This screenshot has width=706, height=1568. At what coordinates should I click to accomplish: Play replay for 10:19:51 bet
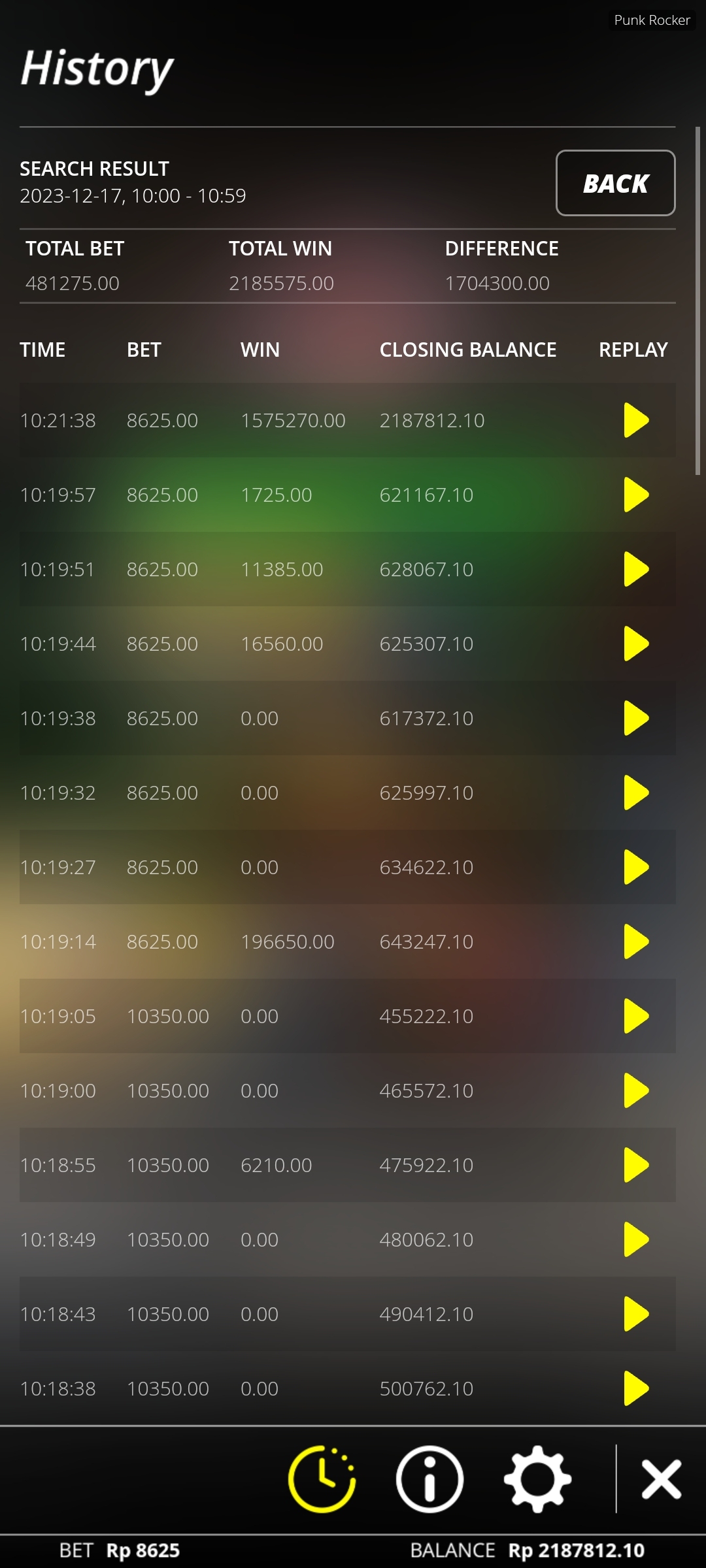[x=635, y=569]
